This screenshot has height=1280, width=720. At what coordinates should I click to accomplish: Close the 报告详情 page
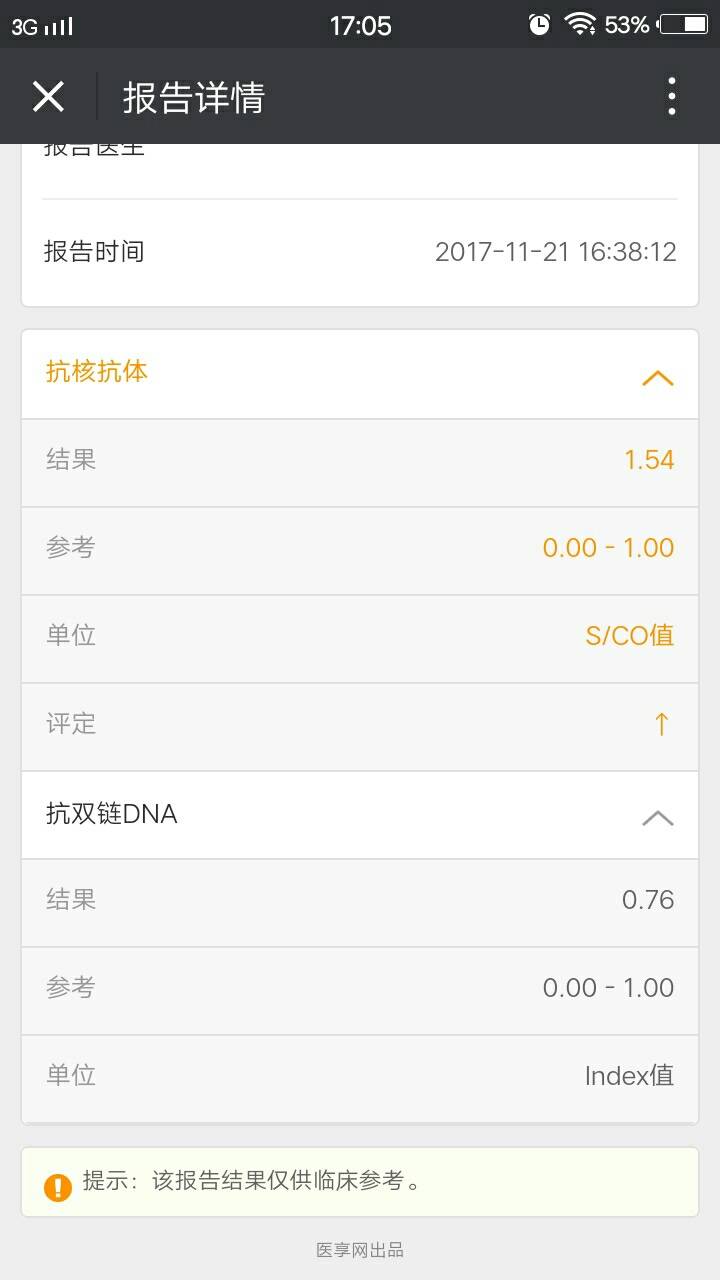(48, 97)
